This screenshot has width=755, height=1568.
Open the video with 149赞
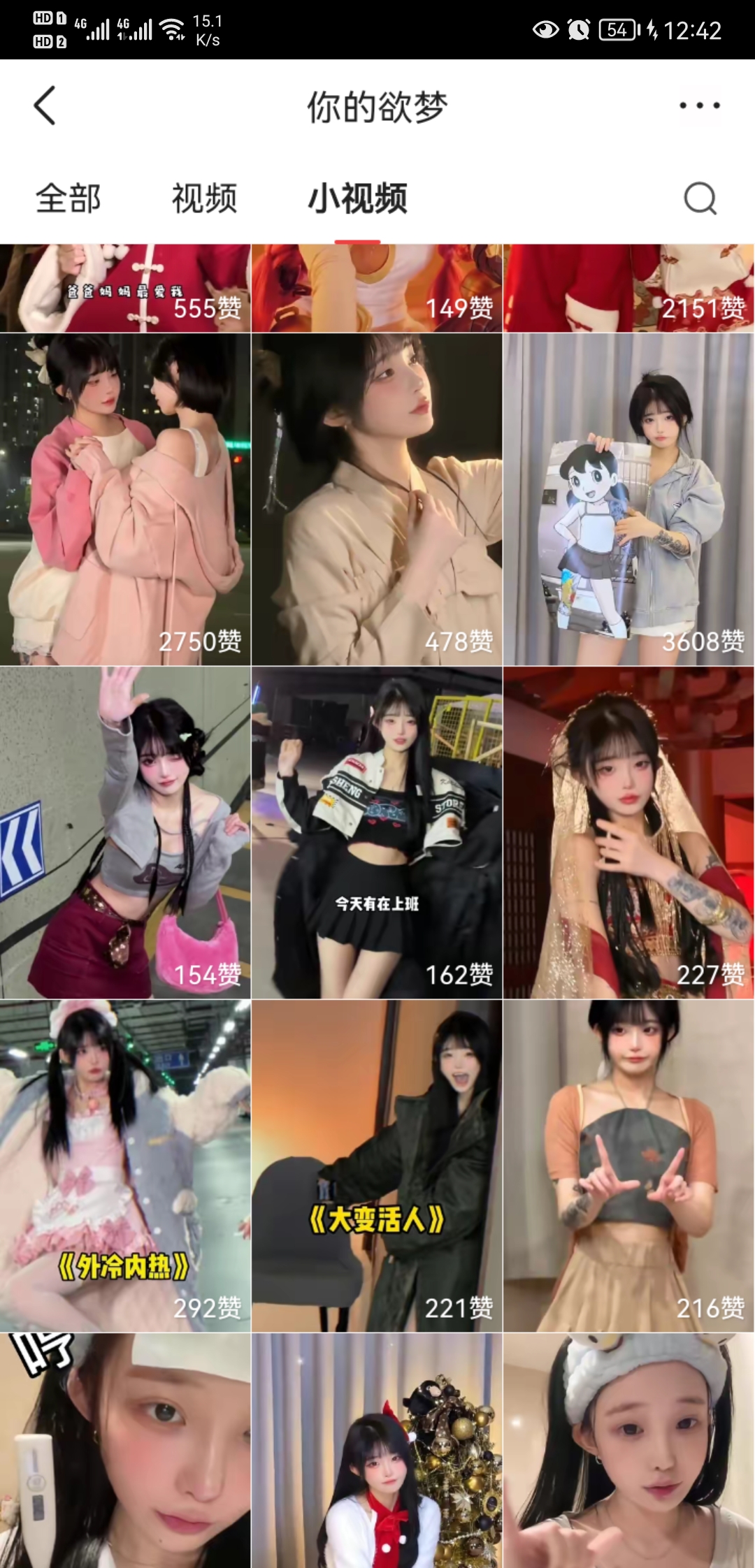(x=377, y=288)
